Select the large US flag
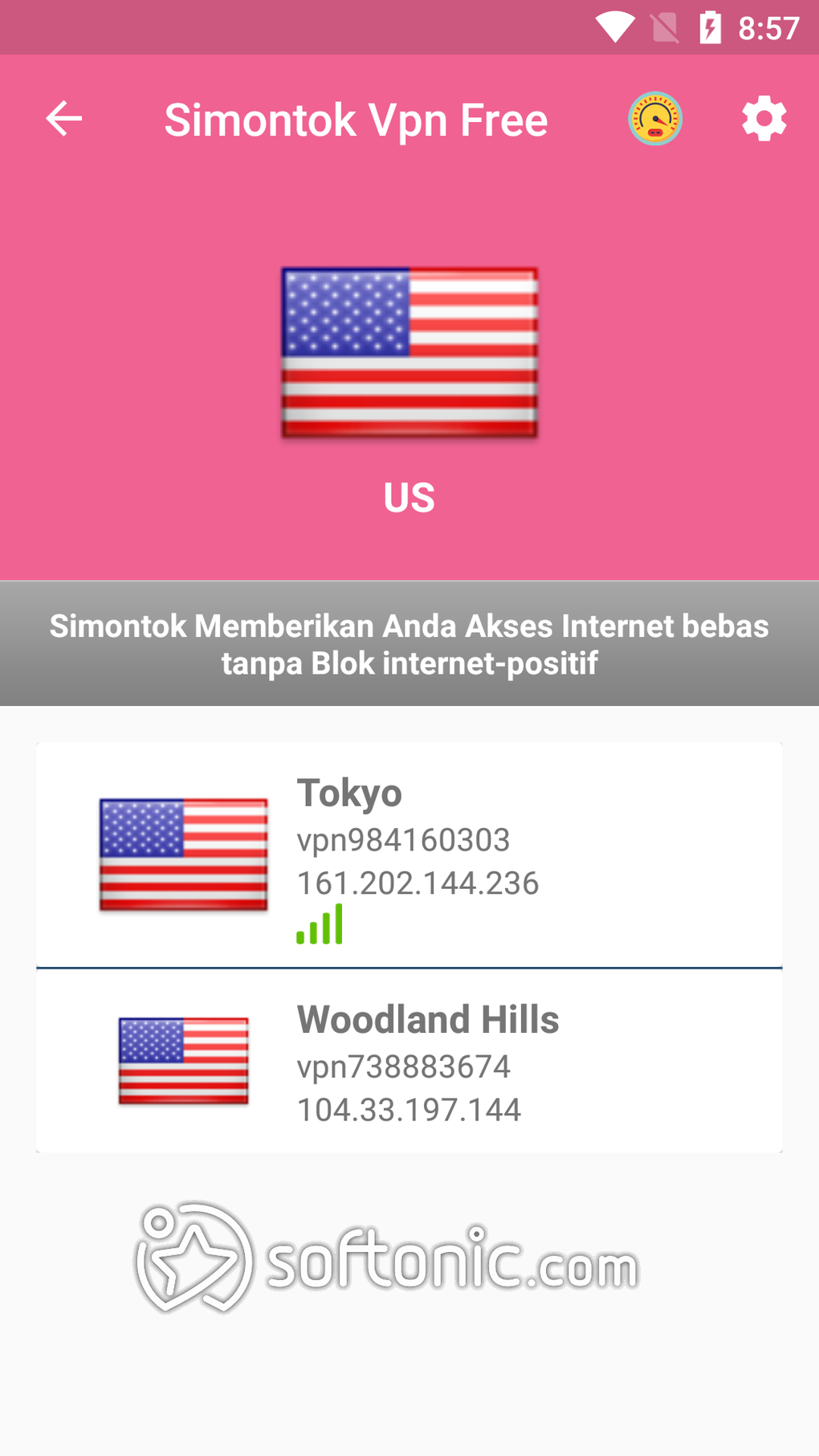 click(x=409, y=352)
